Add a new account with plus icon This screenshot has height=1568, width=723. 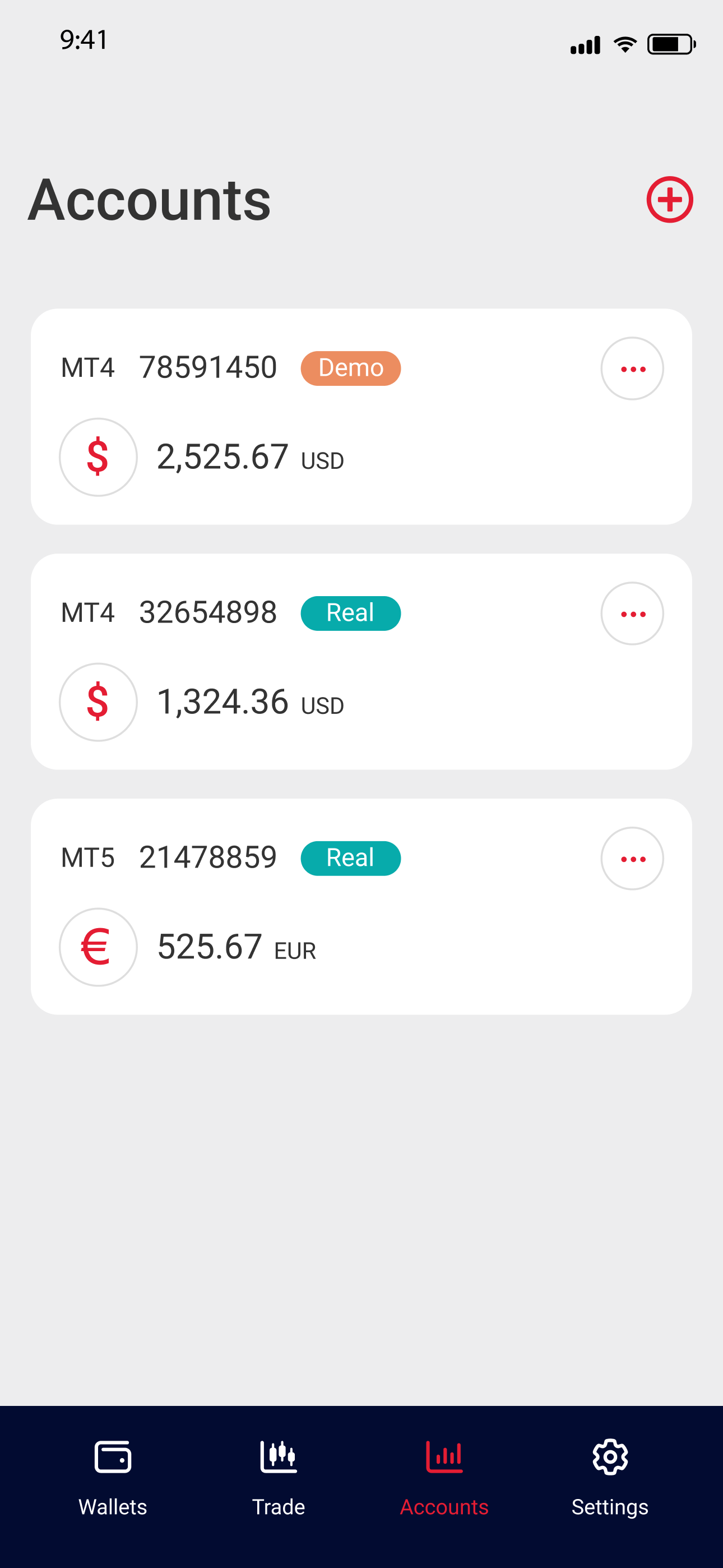[669, 200]
